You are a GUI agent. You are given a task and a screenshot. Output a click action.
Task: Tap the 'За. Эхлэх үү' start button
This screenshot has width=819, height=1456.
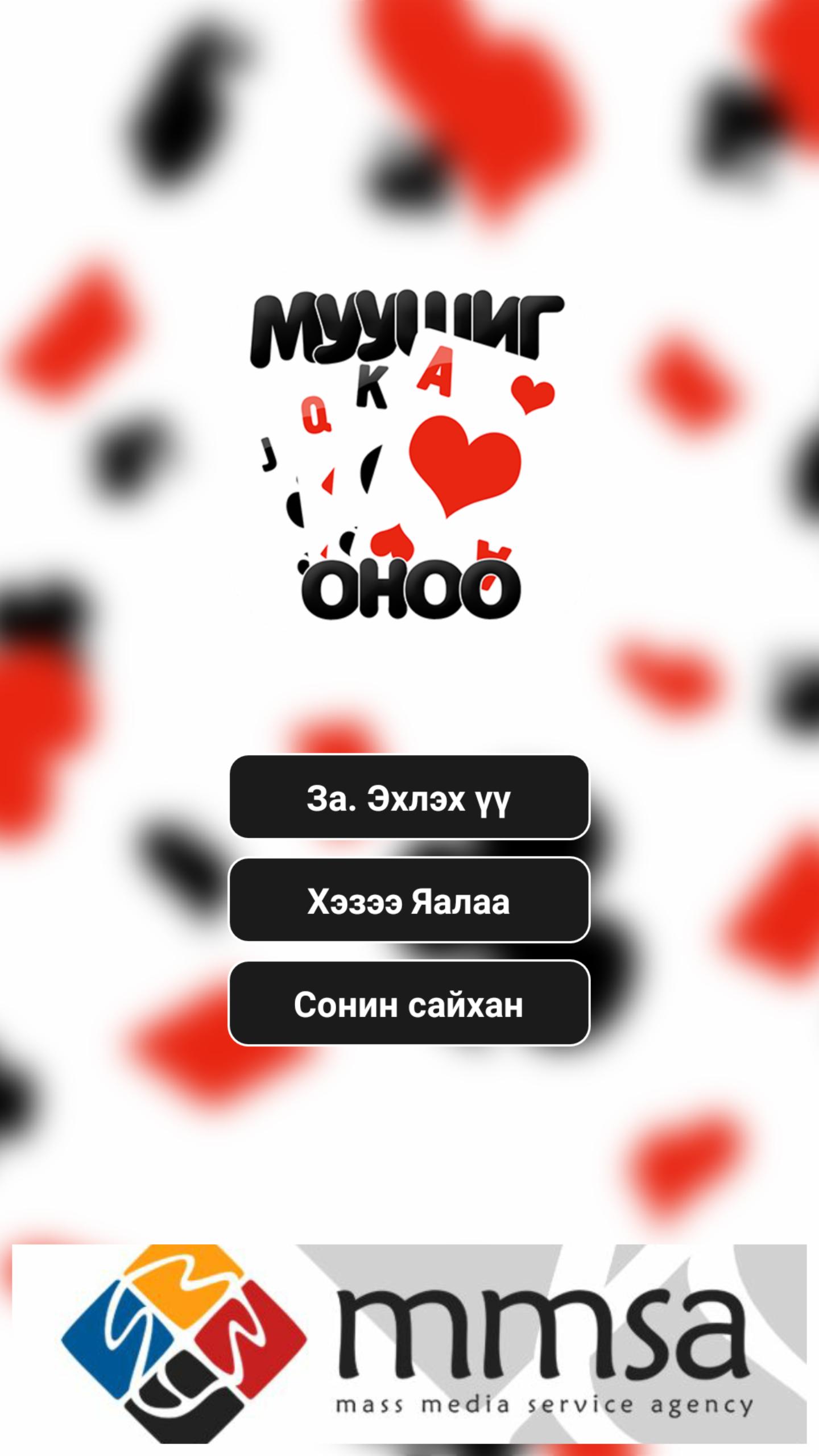pos(409,797)
